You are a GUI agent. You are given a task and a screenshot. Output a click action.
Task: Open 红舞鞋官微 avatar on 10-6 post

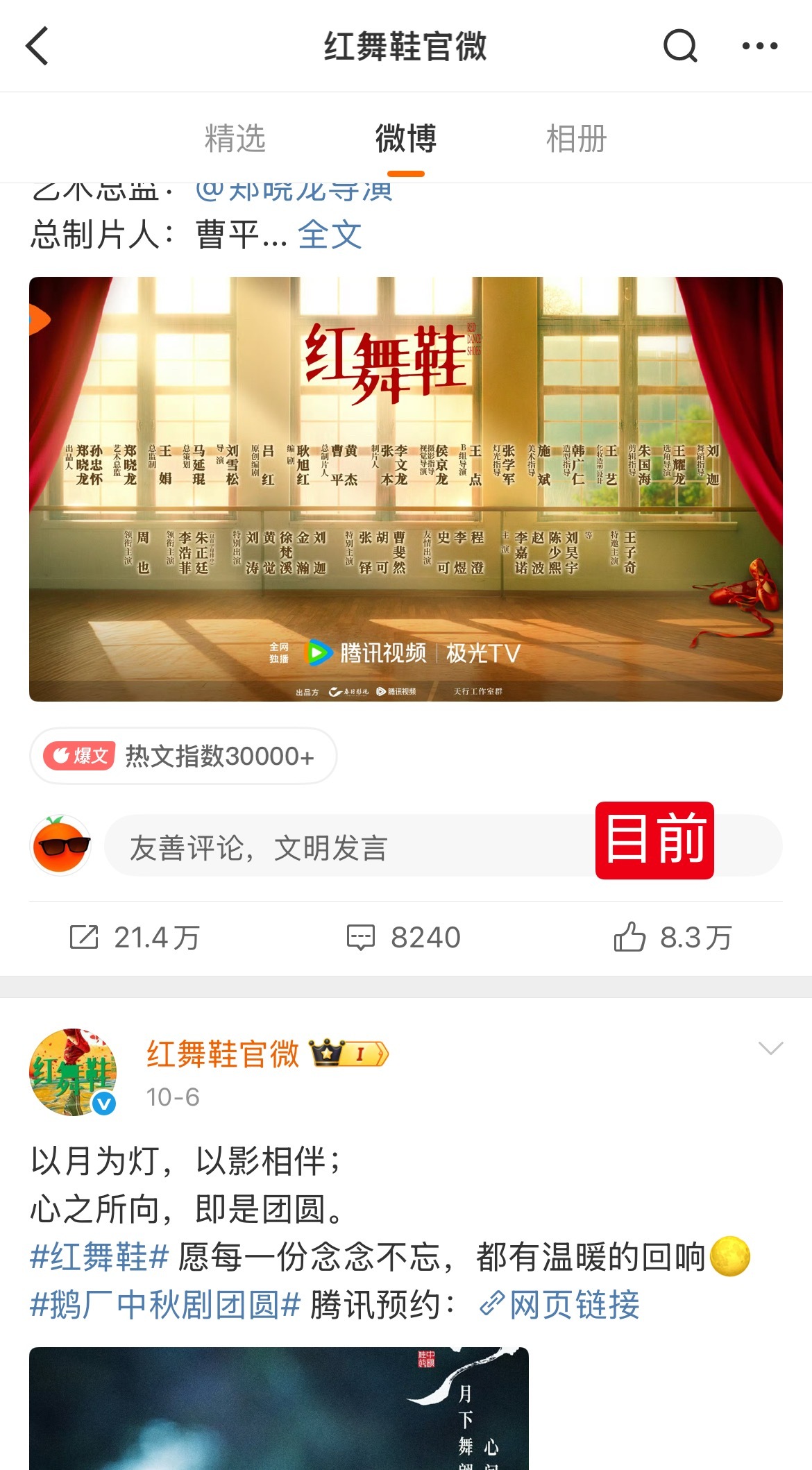coord(72,1072)
